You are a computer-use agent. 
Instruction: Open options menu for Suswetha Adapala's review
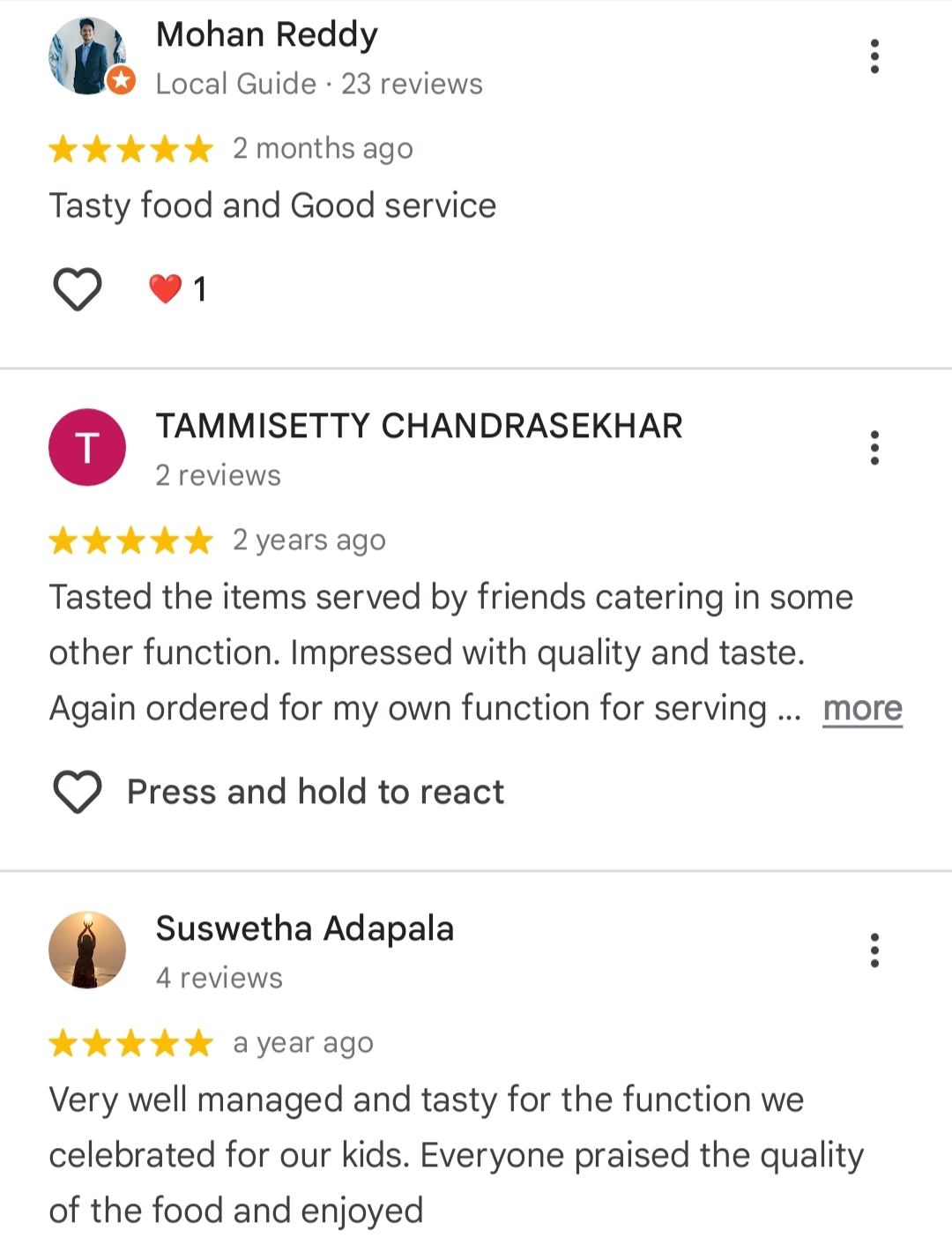tap(874, 950)
